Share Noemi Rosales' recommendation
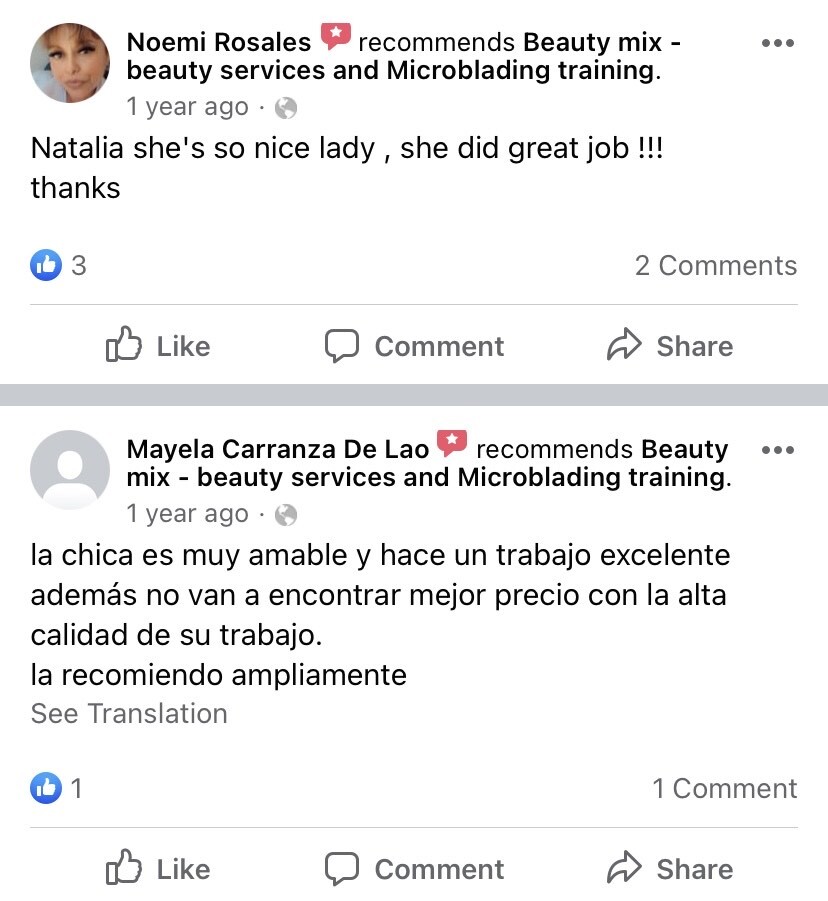The image size is (828, 901). 670,346
